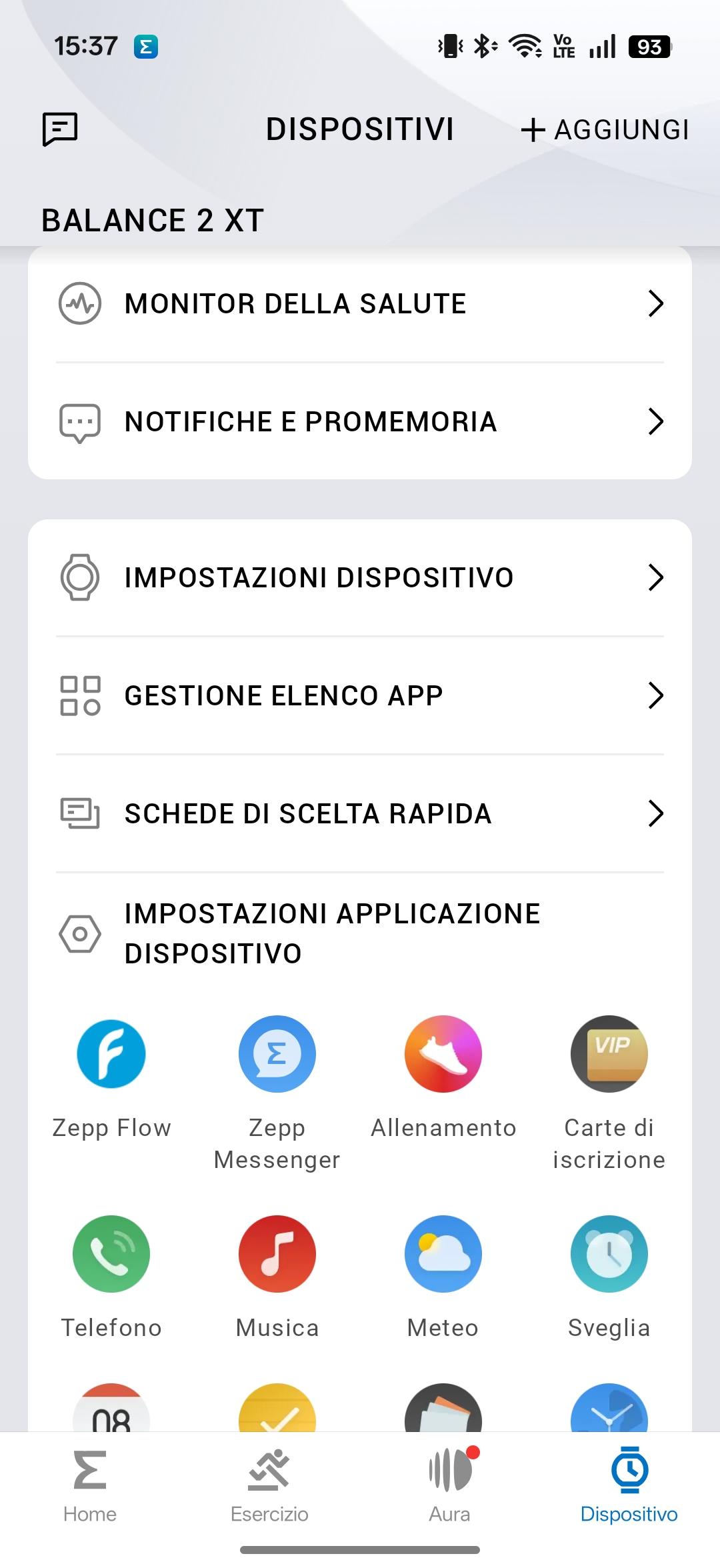The image size is (720, 1568).
Task: Open the Meteo app settings
Action: coord(443,1254)
